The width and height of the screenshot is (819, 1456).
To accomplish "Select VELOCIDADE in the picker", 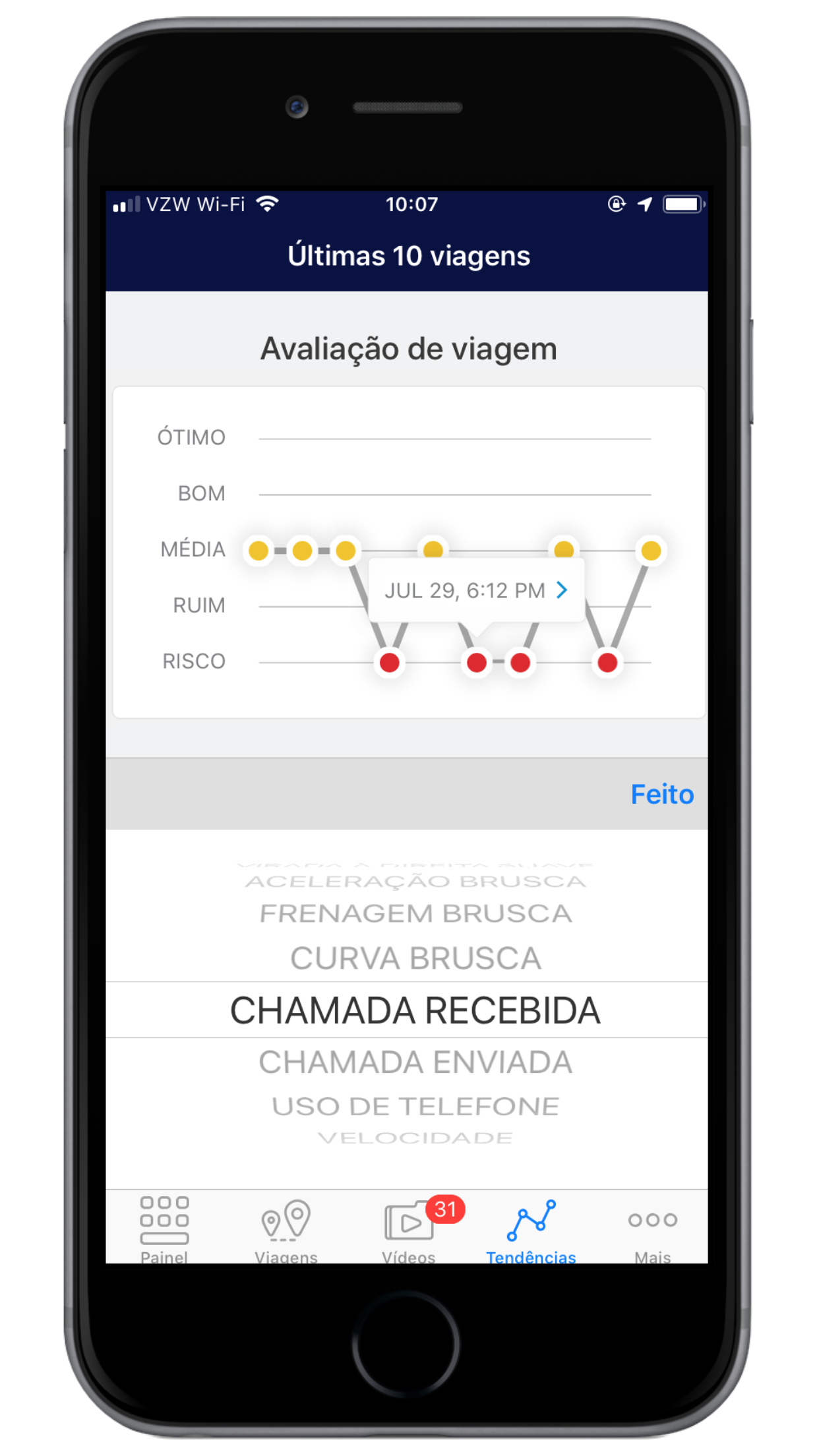I will [x=415, y=1137].
